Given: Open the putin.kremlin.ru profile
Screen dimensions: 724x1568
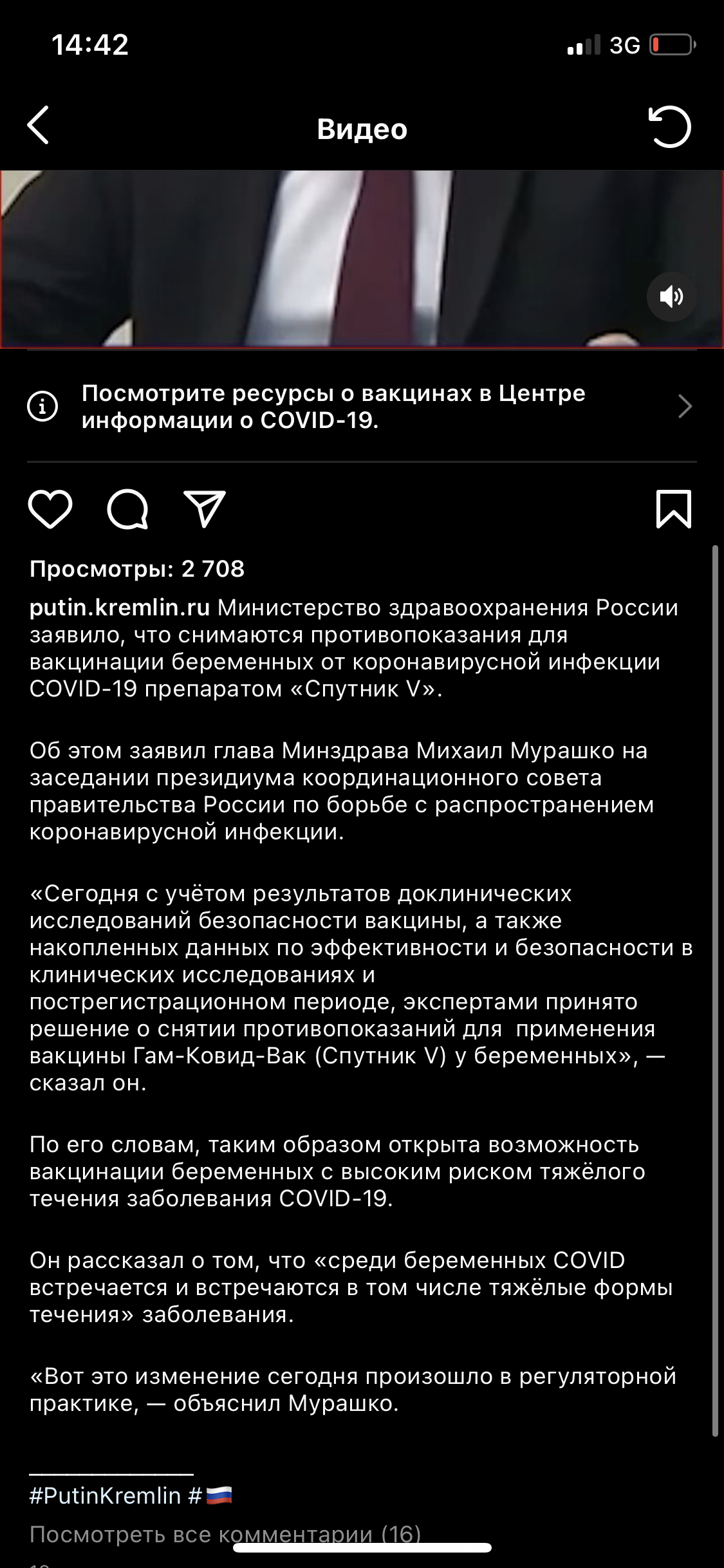Looking at the screenshot, I should click(x=120, y=608).
